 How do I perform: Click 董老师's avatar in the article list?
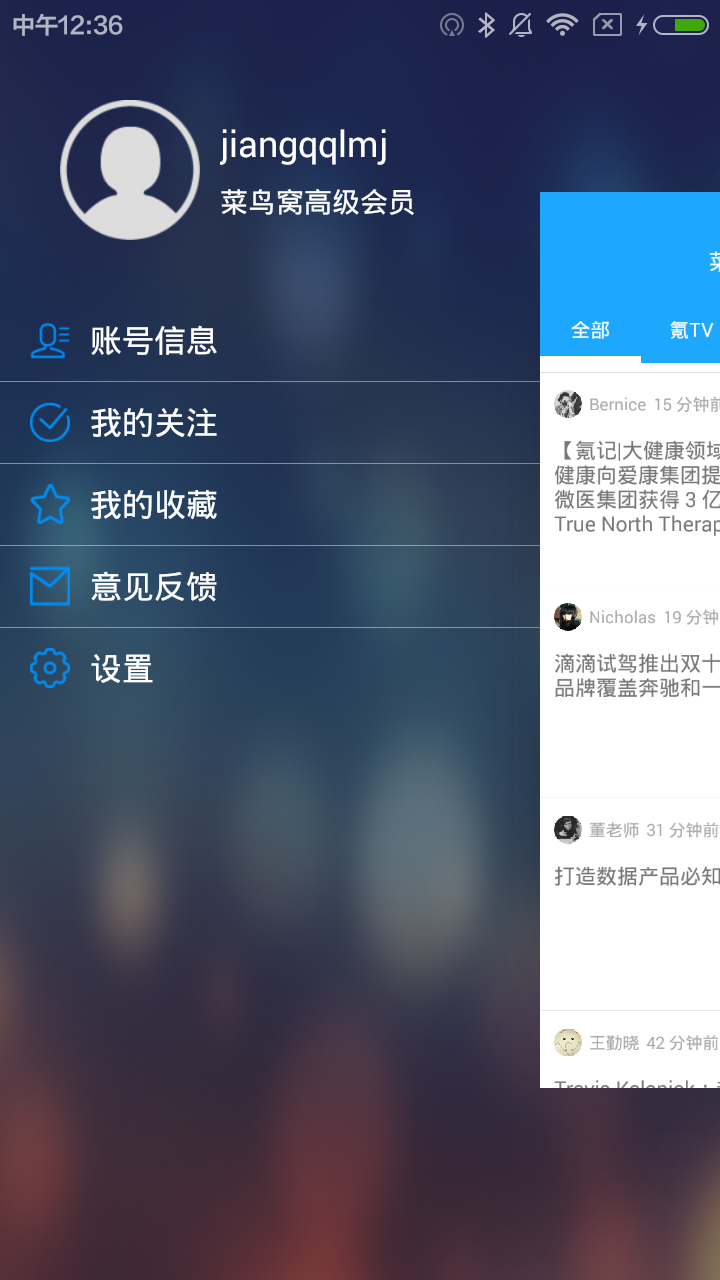click(x=568, y=830)
